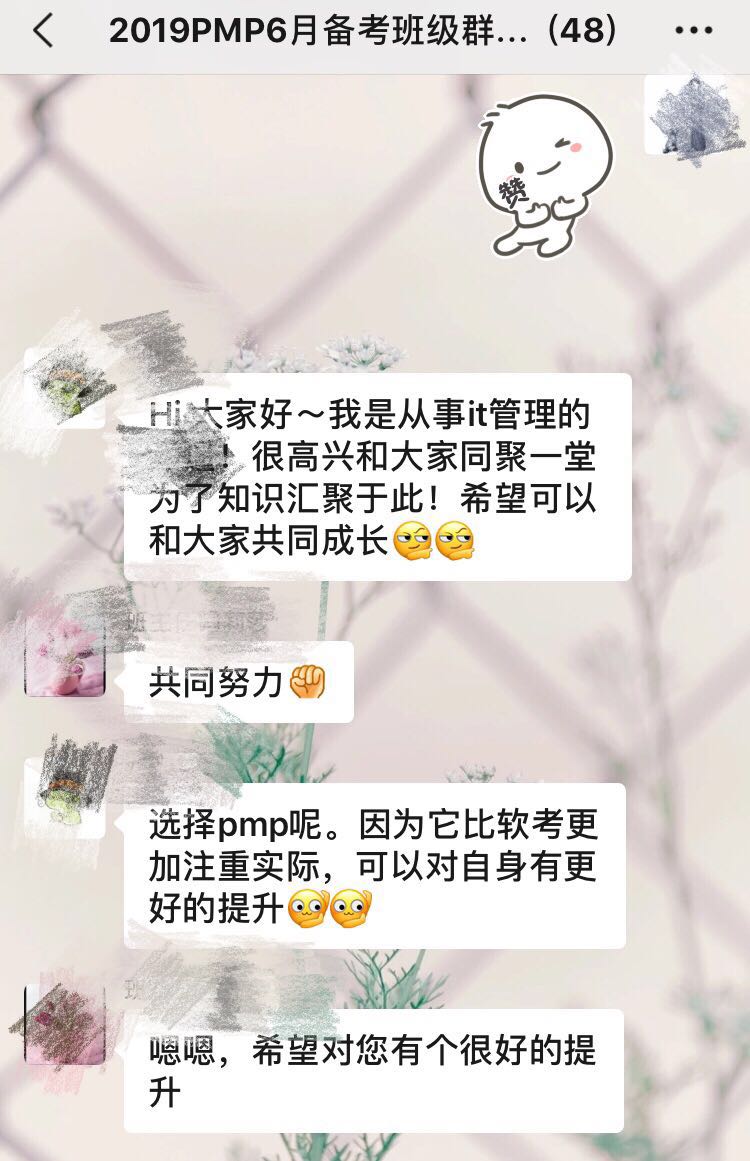Go back from the group chat
Viewport: 750px width, 1161px height.
(42, 32)
